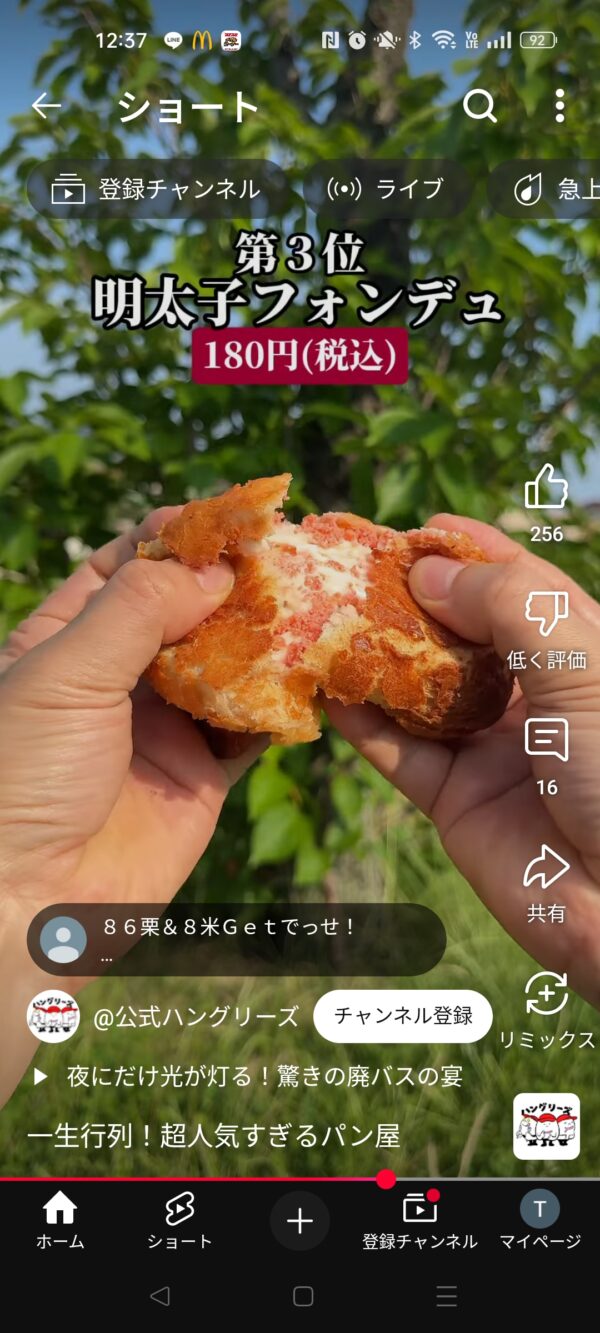
Task: Like this Short
Action: (x=546, y=488)
